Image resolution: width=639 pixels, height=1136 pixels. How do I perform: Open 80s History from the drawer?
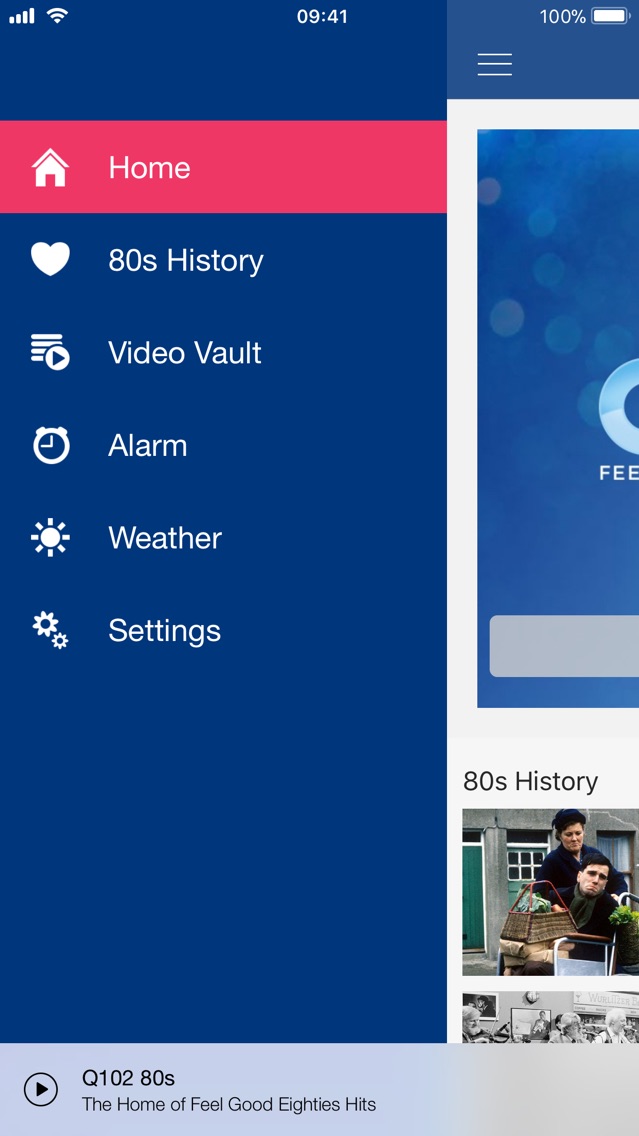223,260
